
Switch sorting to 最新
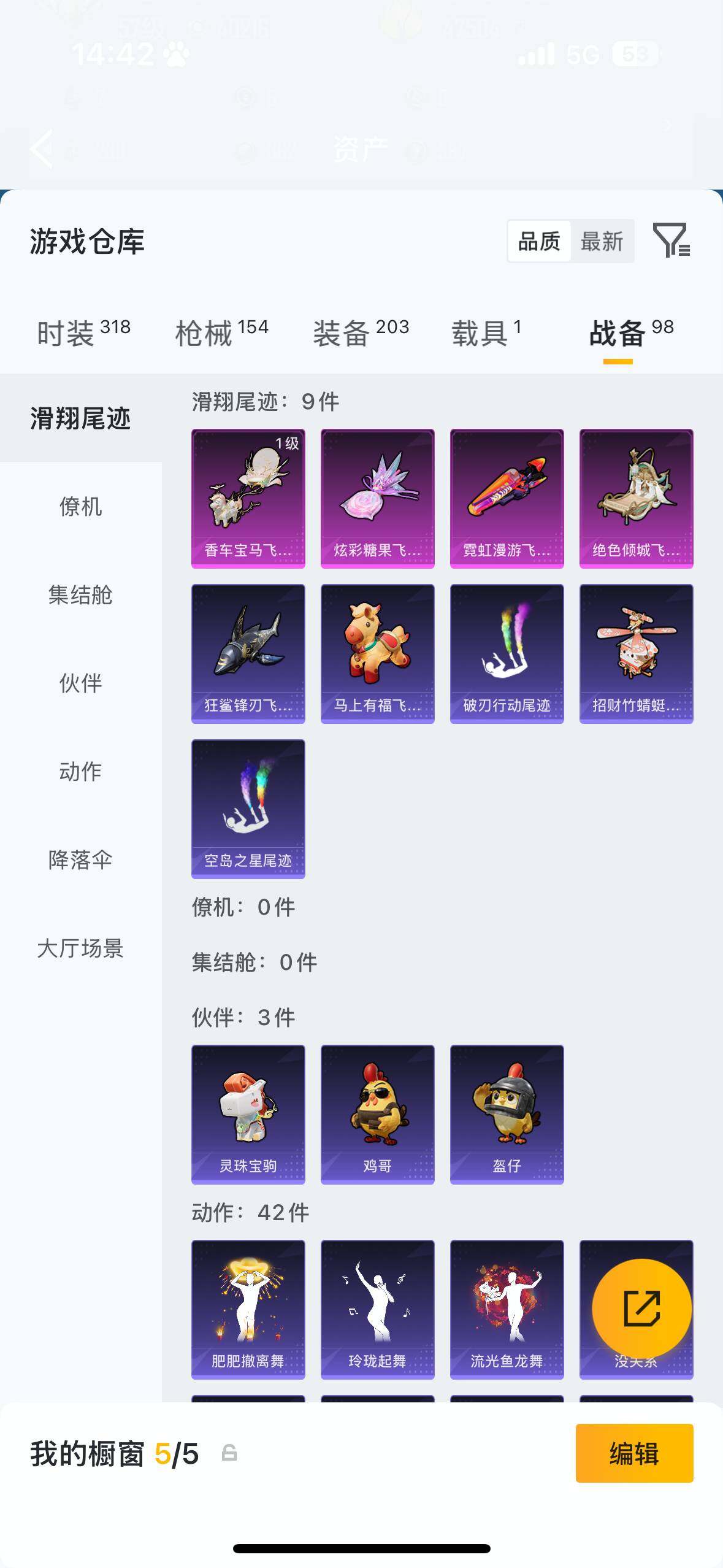[x=603, y=241]
